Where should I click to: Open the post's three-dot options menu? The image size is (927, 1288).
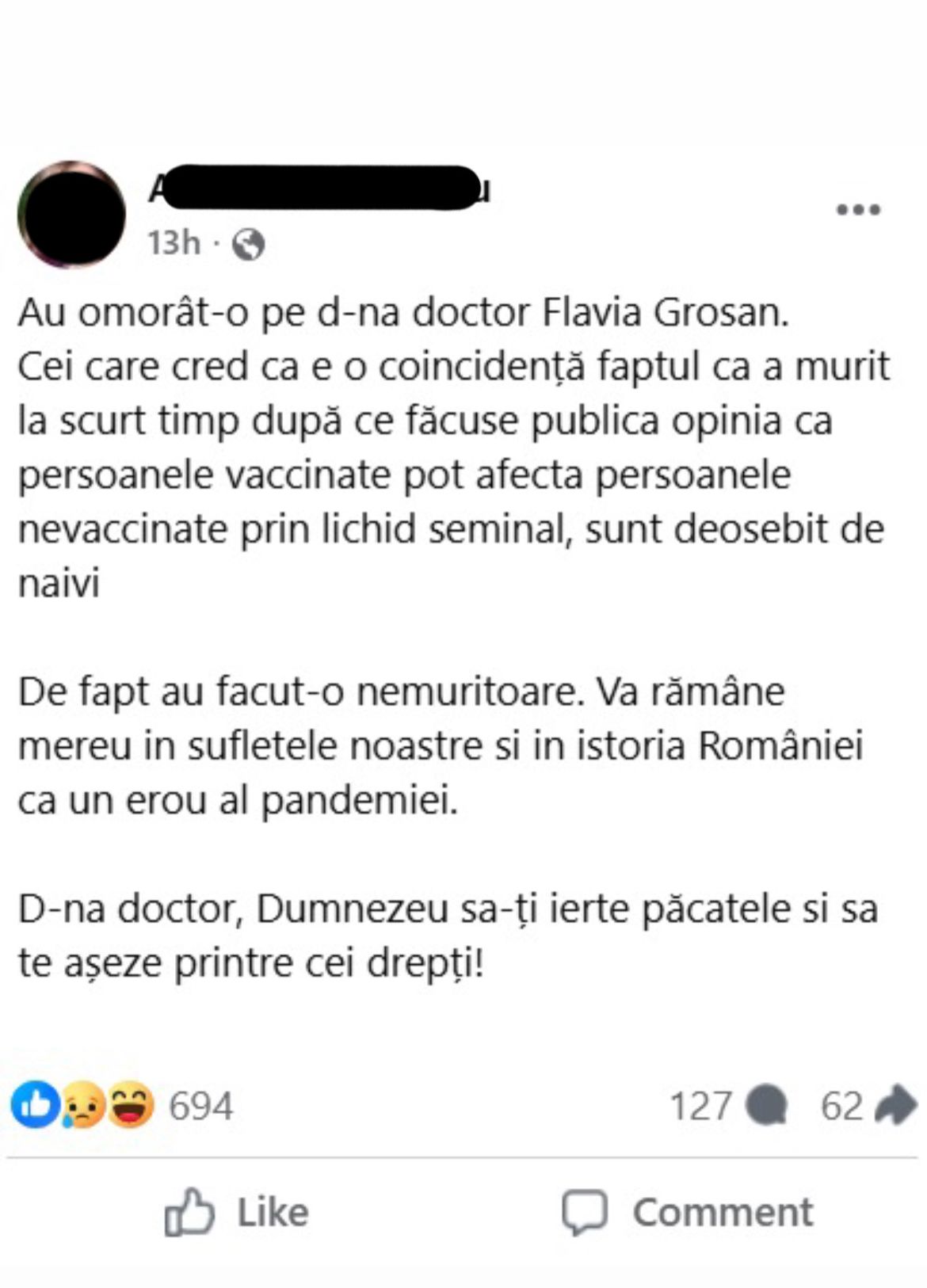[x=859, y=210]
